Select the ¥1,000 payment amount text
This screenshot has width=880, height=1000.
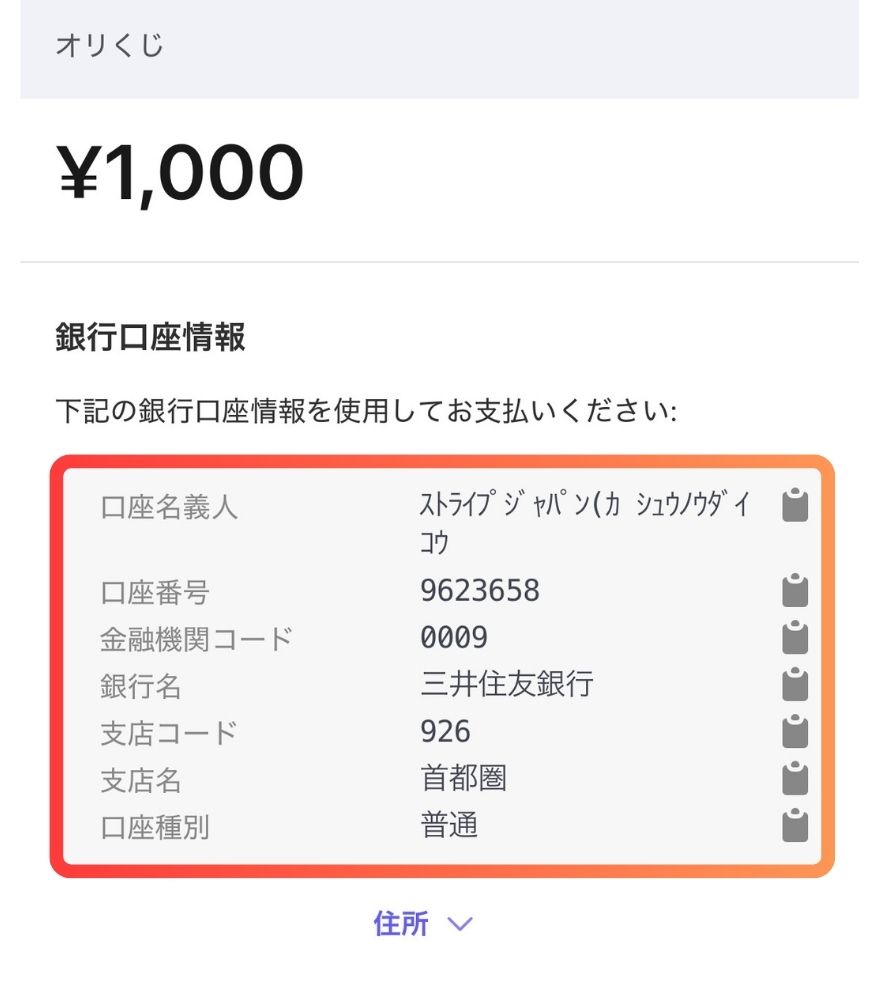click(x=178, y=170)
